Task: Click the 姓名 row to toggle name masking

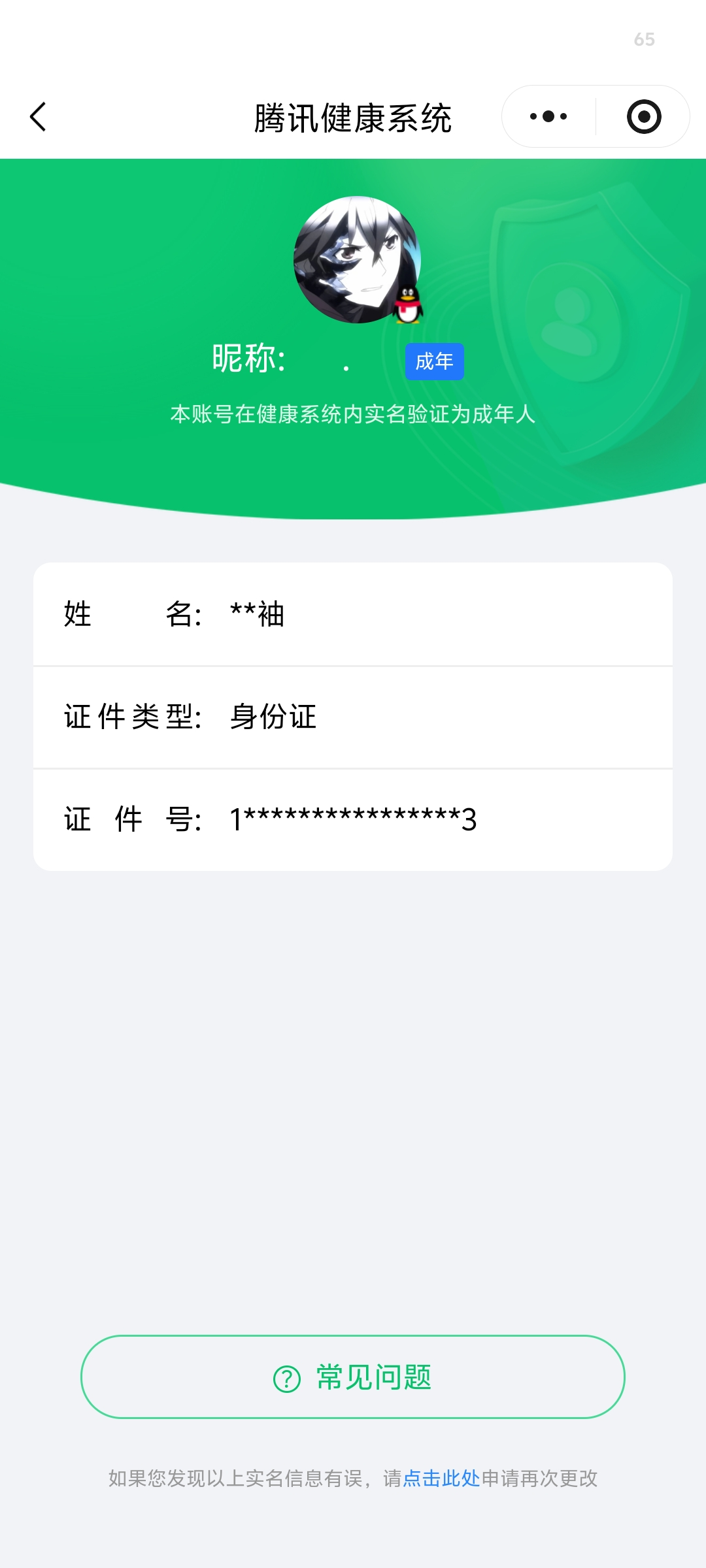Action: click(x=353, y=615)
